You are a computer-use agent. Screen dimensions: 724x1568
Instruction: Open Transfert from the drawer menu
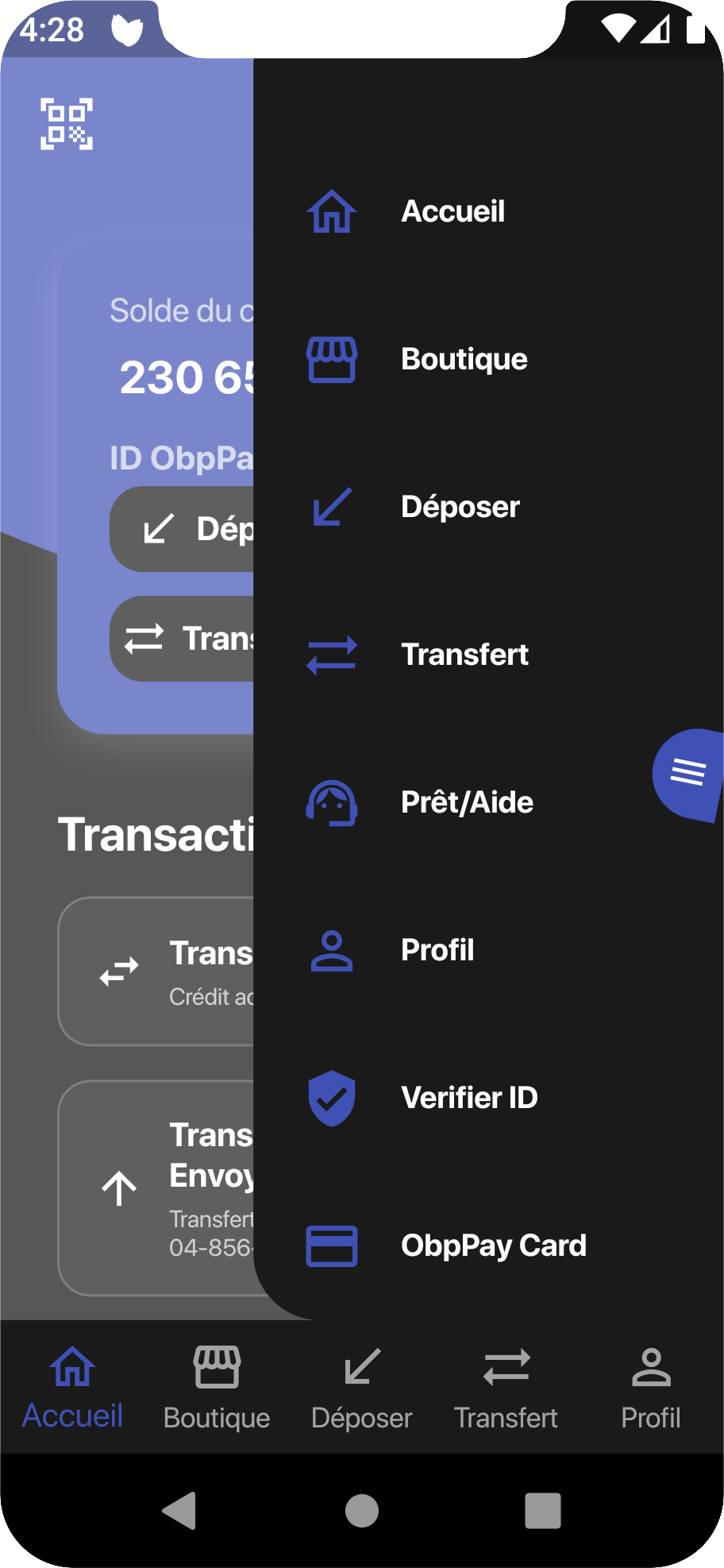pyautogui.click(x=464, y=655)
